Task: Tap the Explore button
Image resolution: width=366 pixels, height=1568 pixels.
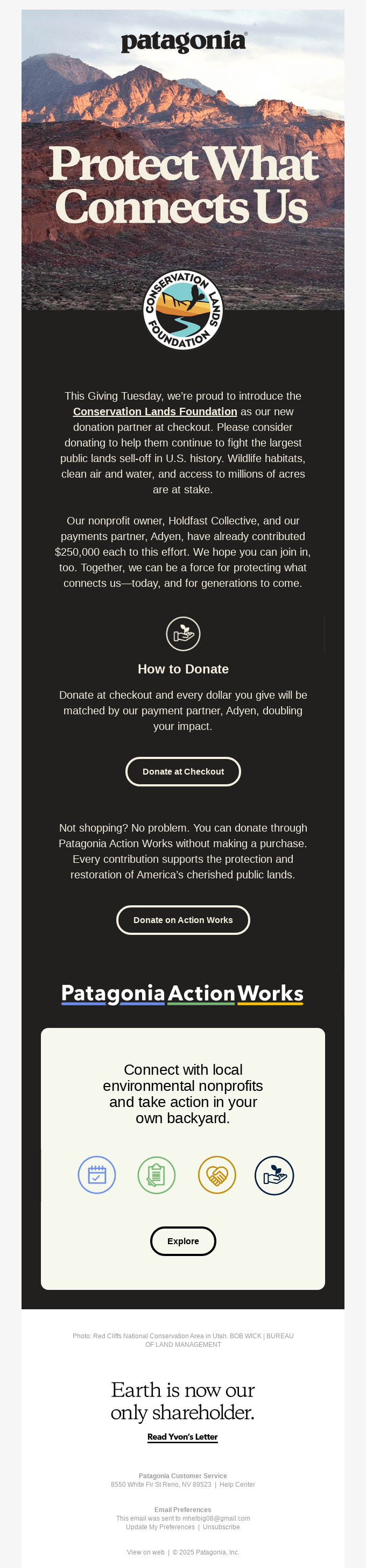Action: pyautogui.click(x=182, y=1240)
